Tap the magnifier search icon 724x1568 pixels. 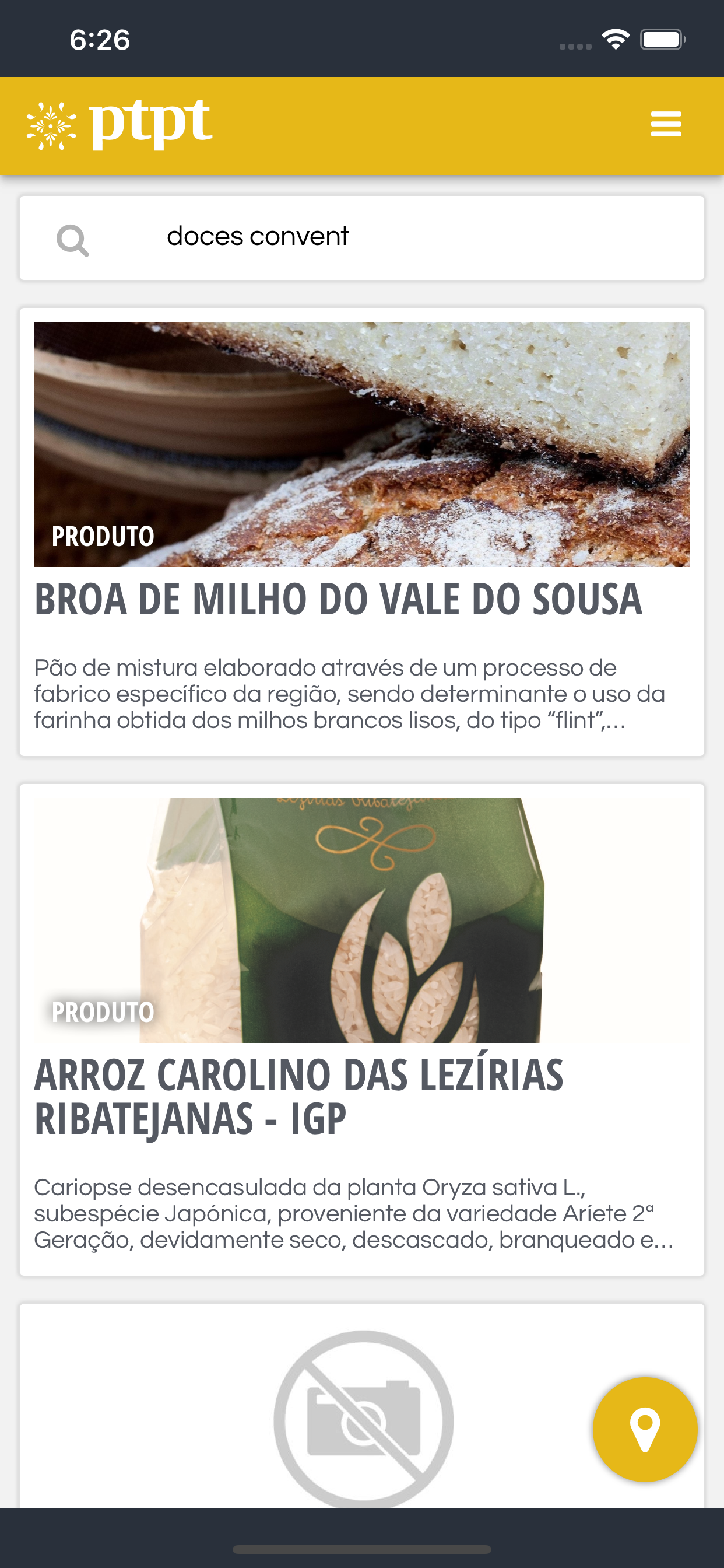click(72, 240)
